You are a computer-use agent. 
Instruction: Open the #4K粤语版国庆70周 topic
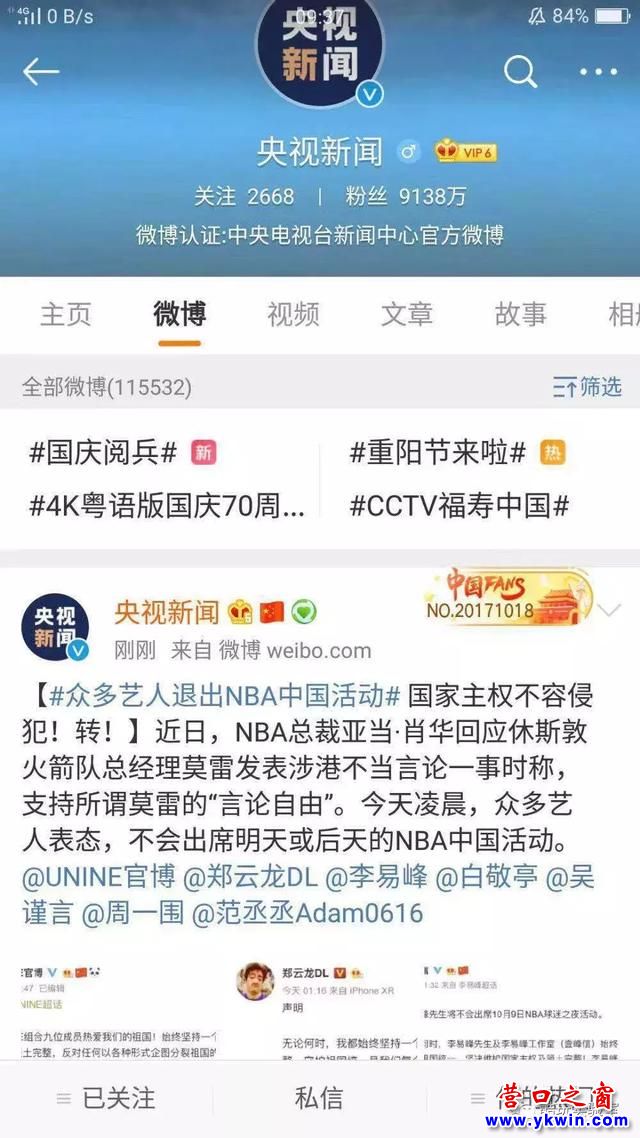(166, 505)
